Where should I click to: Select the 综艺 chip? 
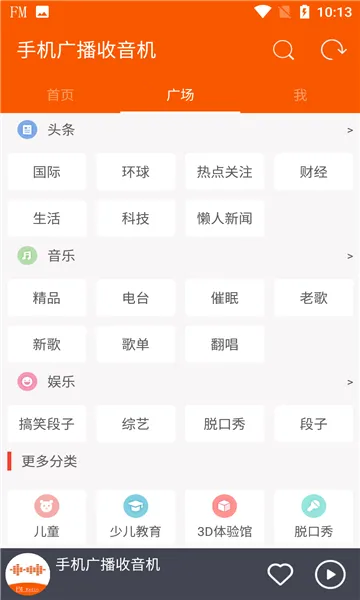(x=135, y=424)
